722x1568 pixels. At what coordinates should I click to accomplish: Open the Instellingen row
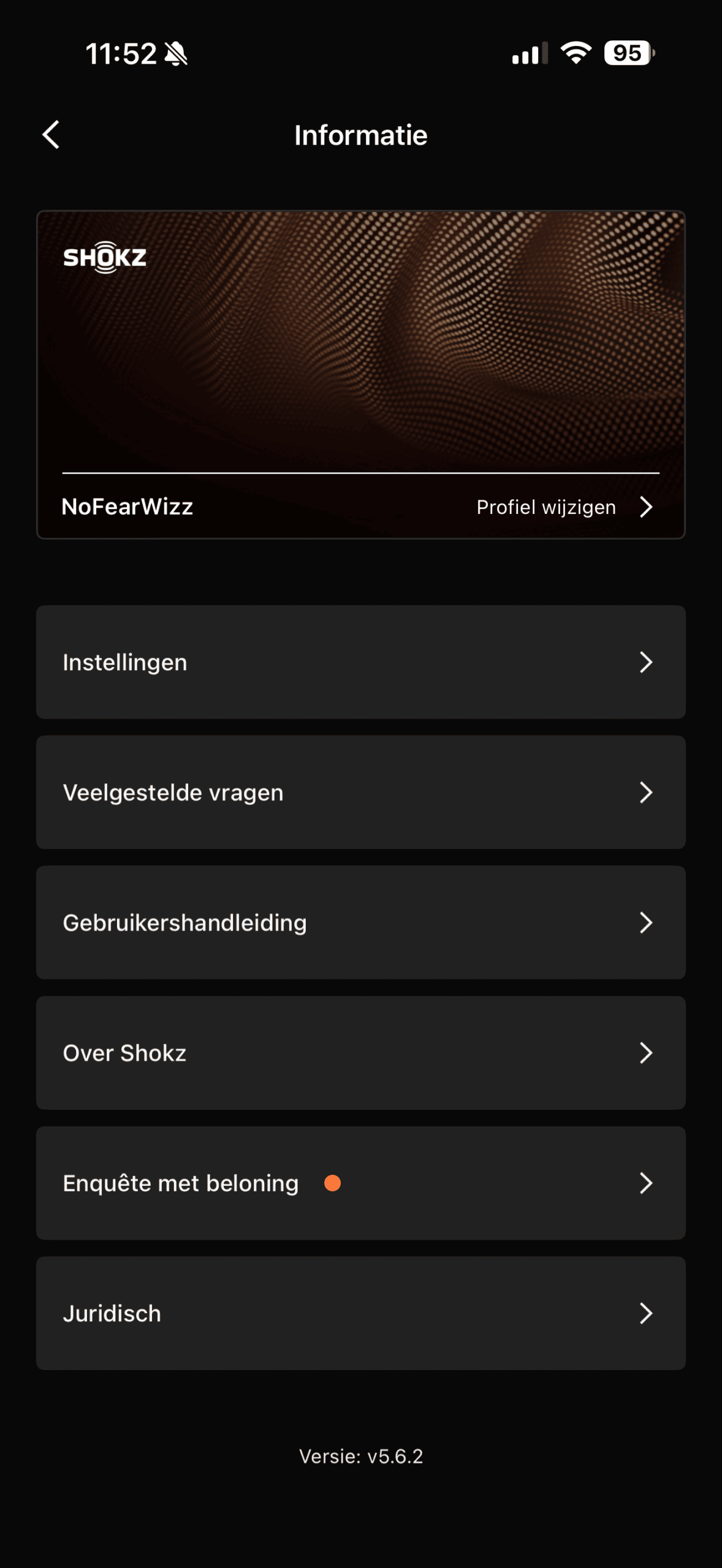click(x=360, y=662)
